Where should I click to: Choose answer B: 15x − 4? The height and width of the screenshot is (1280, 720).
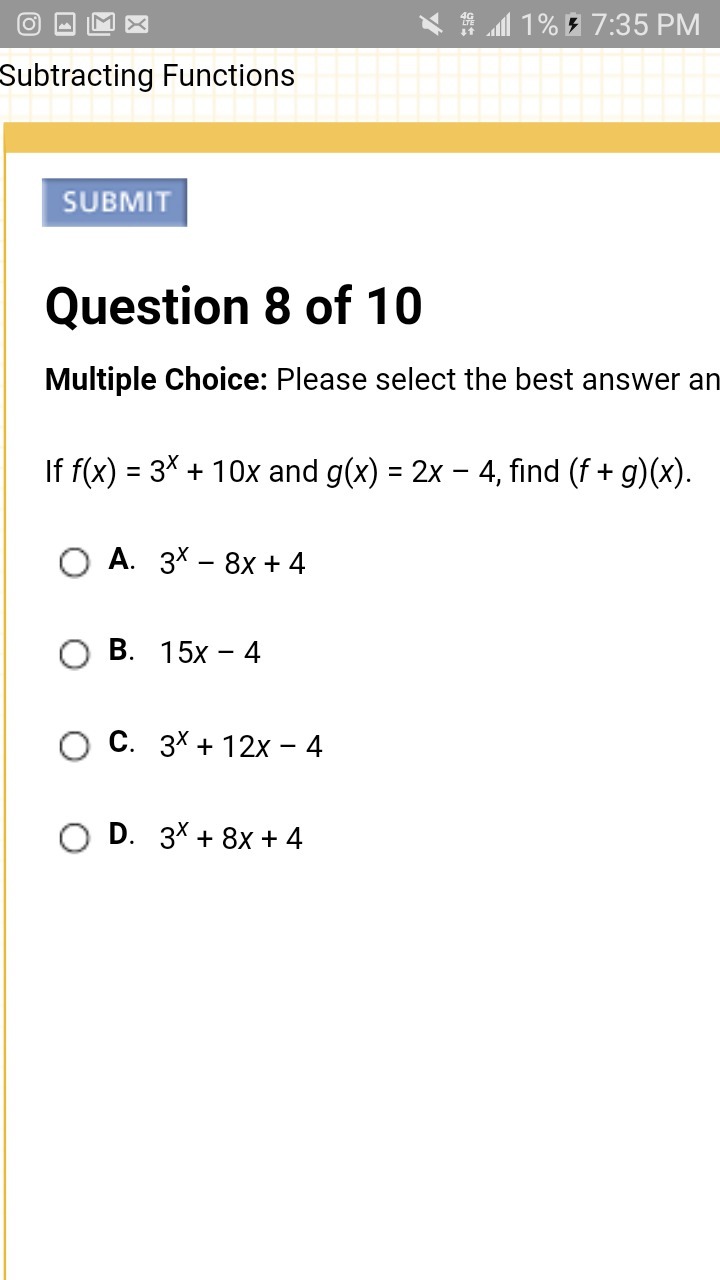point(74,654)
